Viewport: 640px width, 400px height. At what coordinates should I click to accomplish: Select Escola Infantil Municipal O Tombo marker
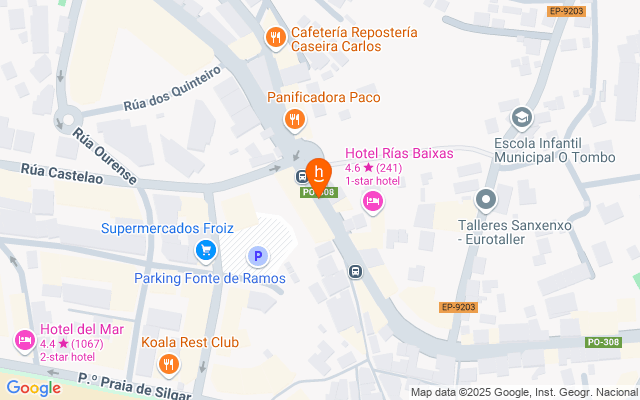(x=520, y=118)
